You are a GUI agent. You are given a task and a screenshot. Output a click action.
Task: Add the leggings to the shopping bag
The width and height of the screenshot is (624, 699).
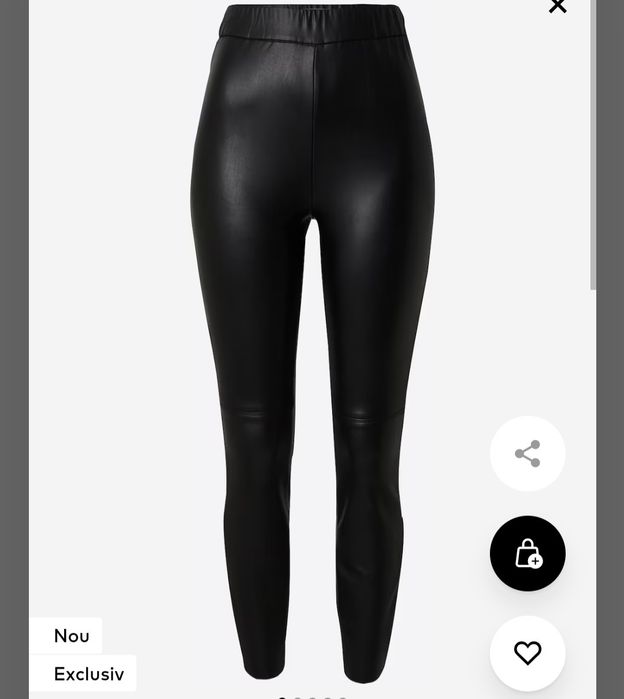click(x=527, y=554)
